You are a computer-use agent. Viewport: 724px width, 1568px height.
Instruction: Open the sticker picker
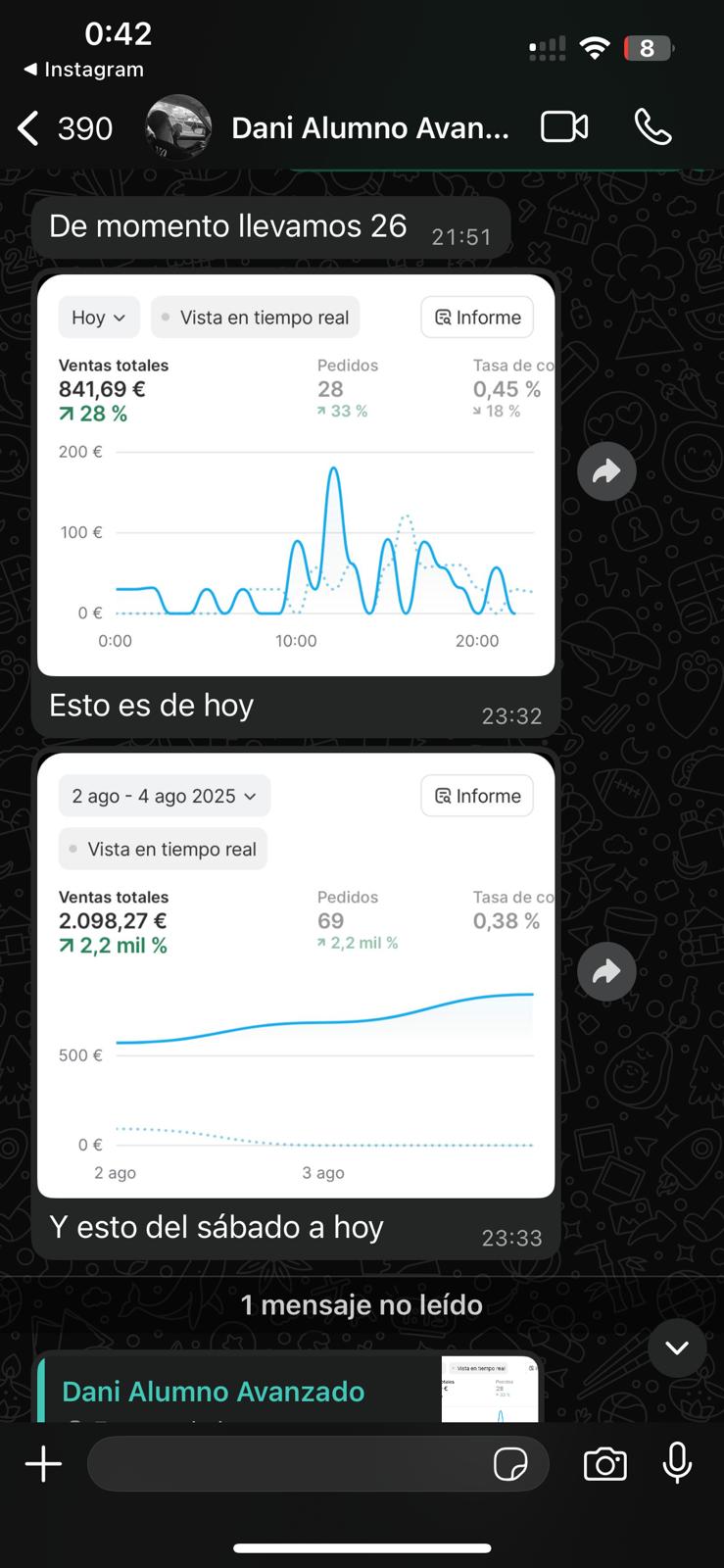[510, 1464]
